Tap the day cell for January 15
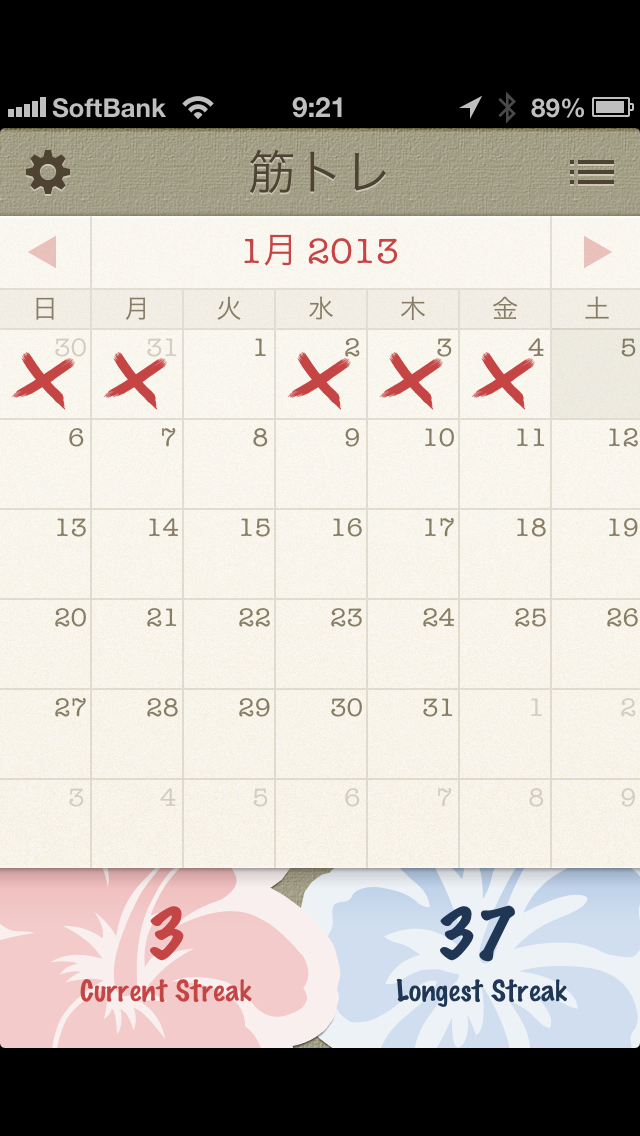The width and height of the screenshot is (640, 1136). 229,554
